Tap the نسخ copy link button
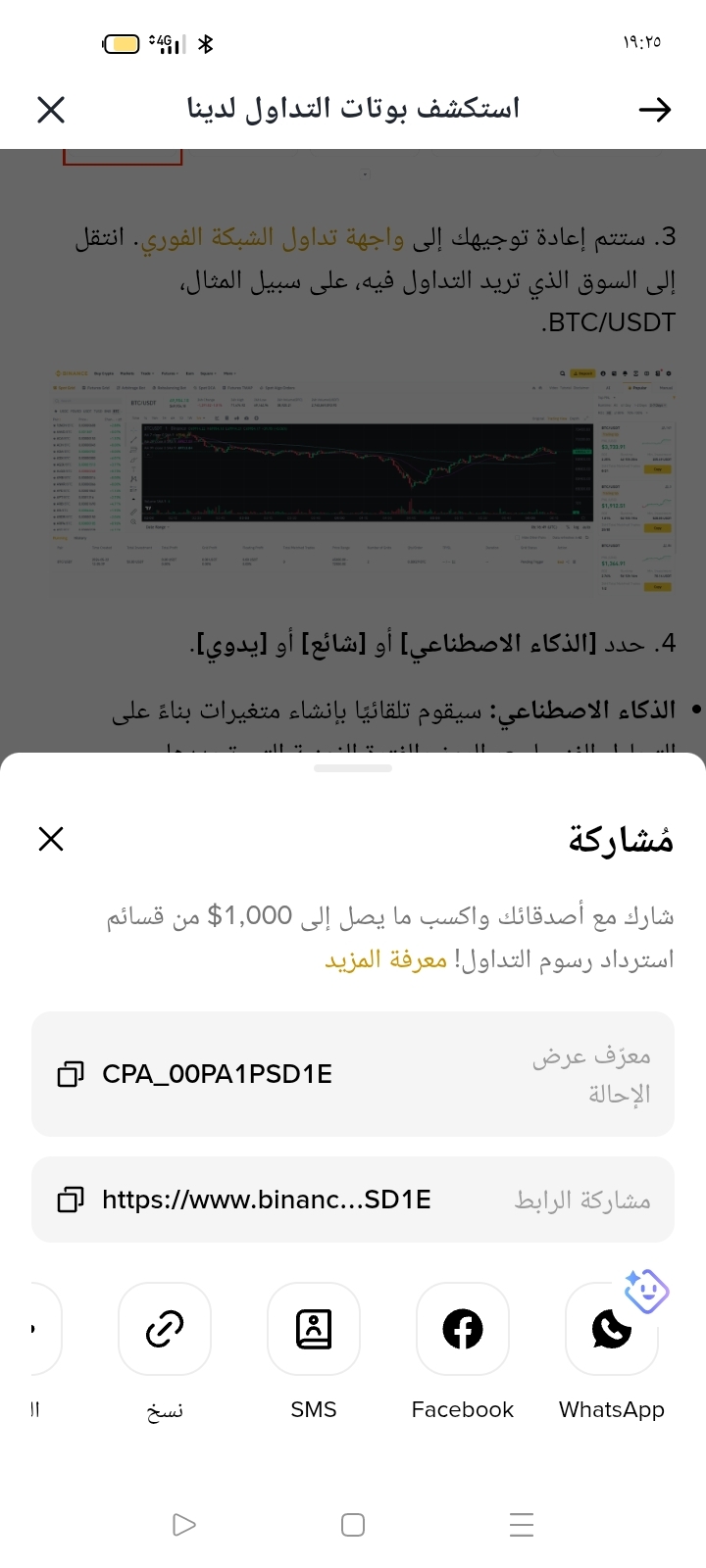This screenshot has width=706, height=1568. coord(165,1329)
